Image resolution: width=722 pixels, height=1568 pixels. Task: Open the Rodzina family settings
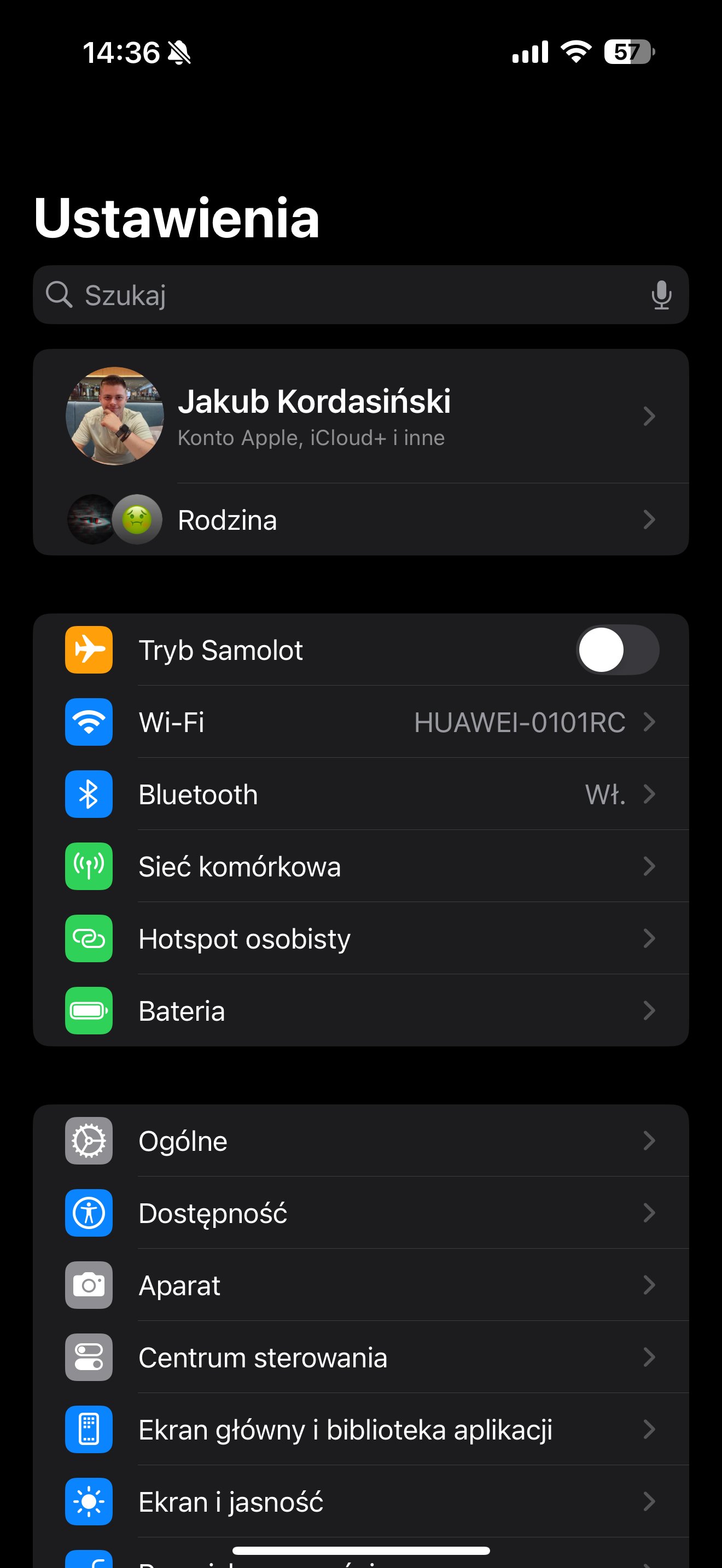tap(360, 519)
